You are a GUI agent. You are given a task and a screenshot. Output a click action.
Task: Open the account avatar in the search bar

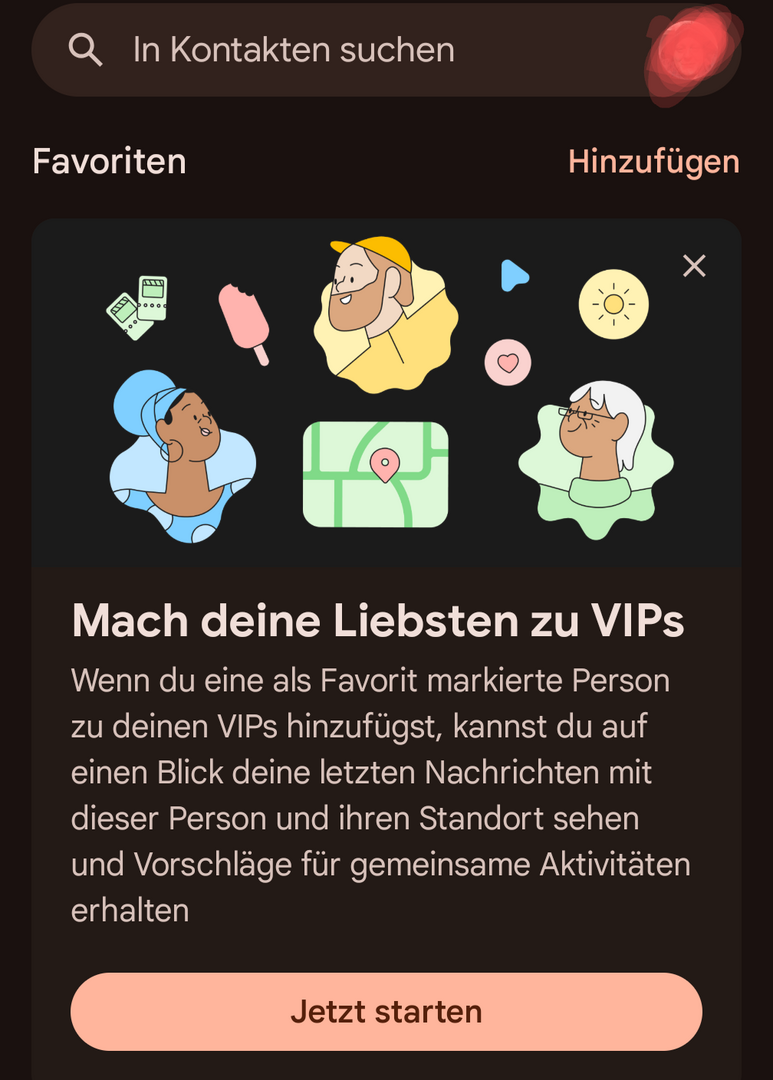690,48
